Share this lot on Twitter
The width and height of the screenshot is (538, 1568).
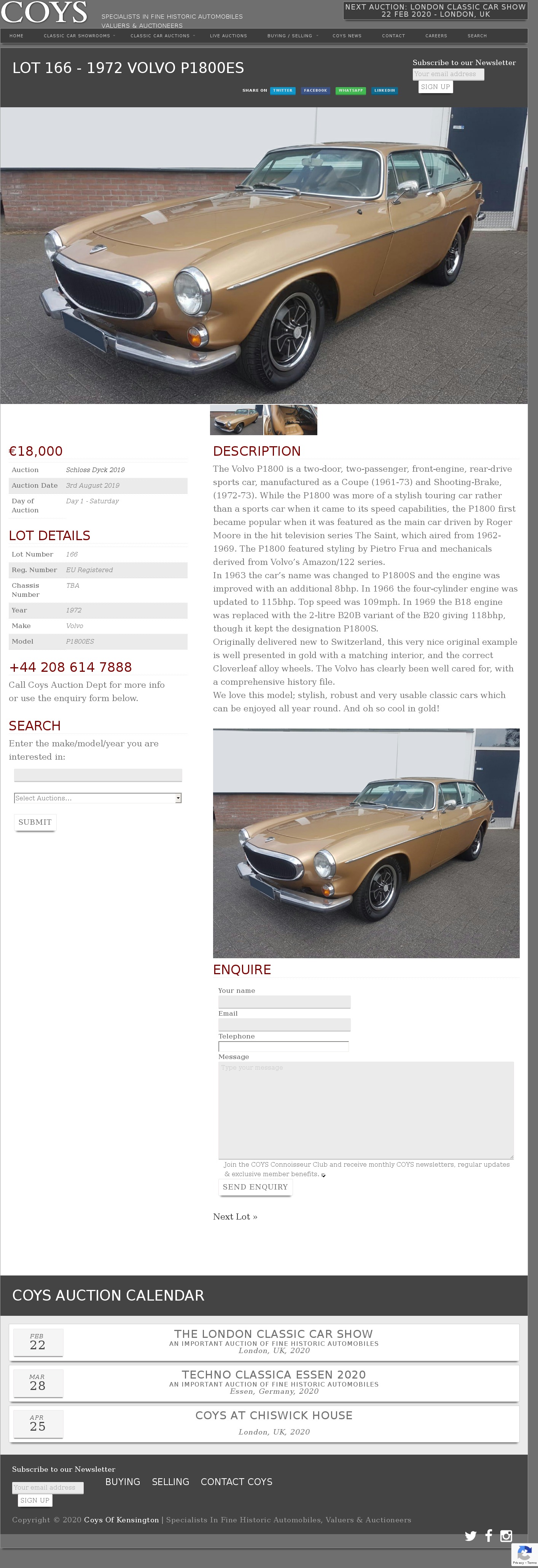pyautogui.click(x=282, y=90)
